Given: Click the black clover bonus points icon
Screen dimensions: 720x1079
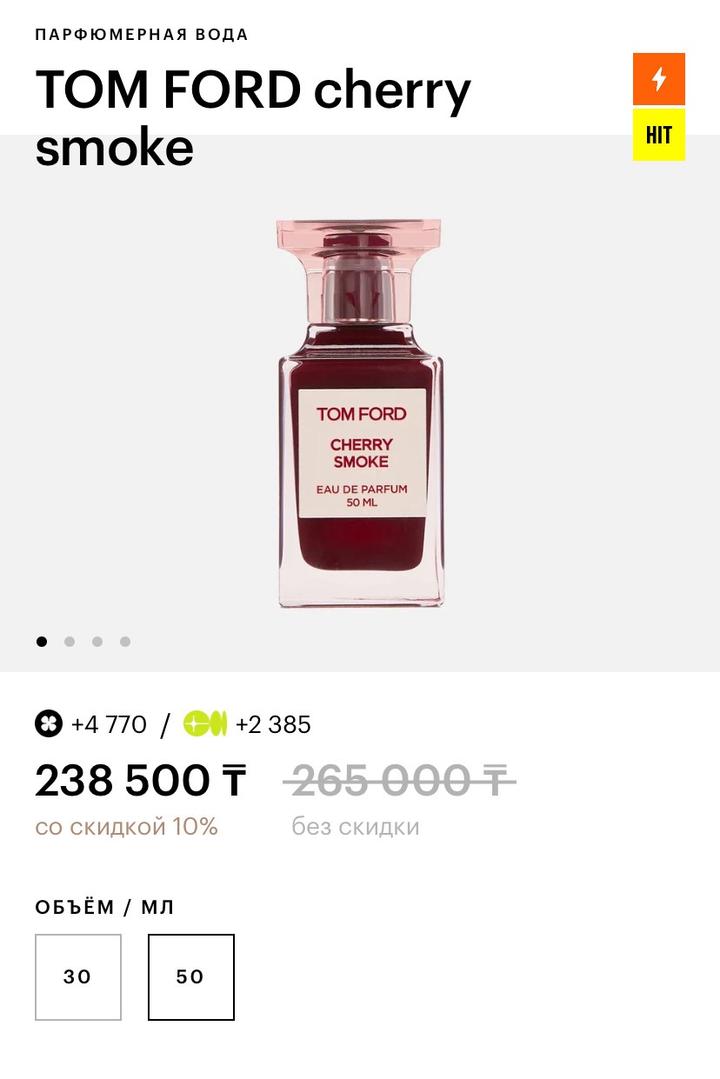Looking at the screenshot, I should 47,724.
